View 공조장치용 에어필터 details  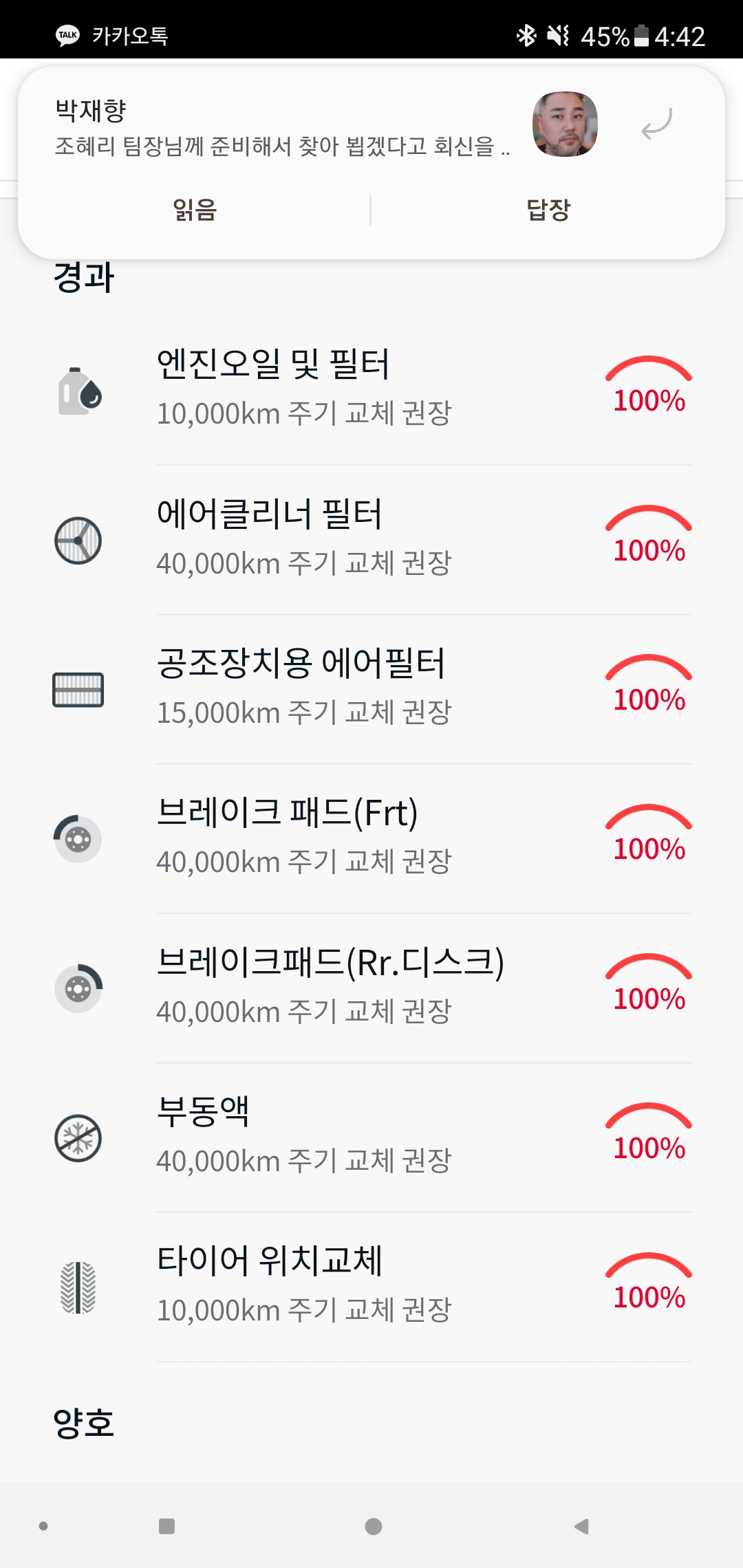(x=371, y=688)
